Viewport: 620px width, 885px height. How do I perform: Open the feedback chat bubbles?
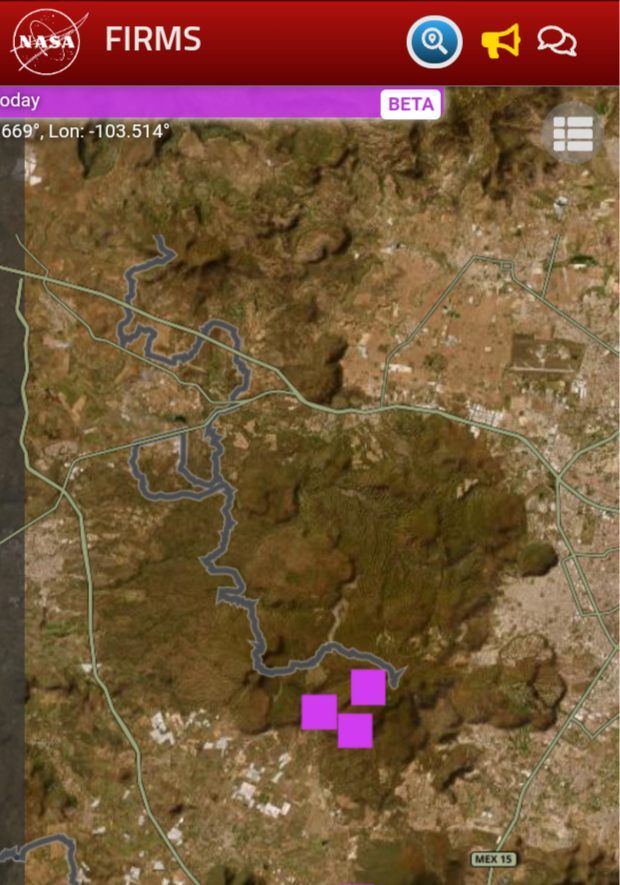pyautogui.click(x=557, y=42)
